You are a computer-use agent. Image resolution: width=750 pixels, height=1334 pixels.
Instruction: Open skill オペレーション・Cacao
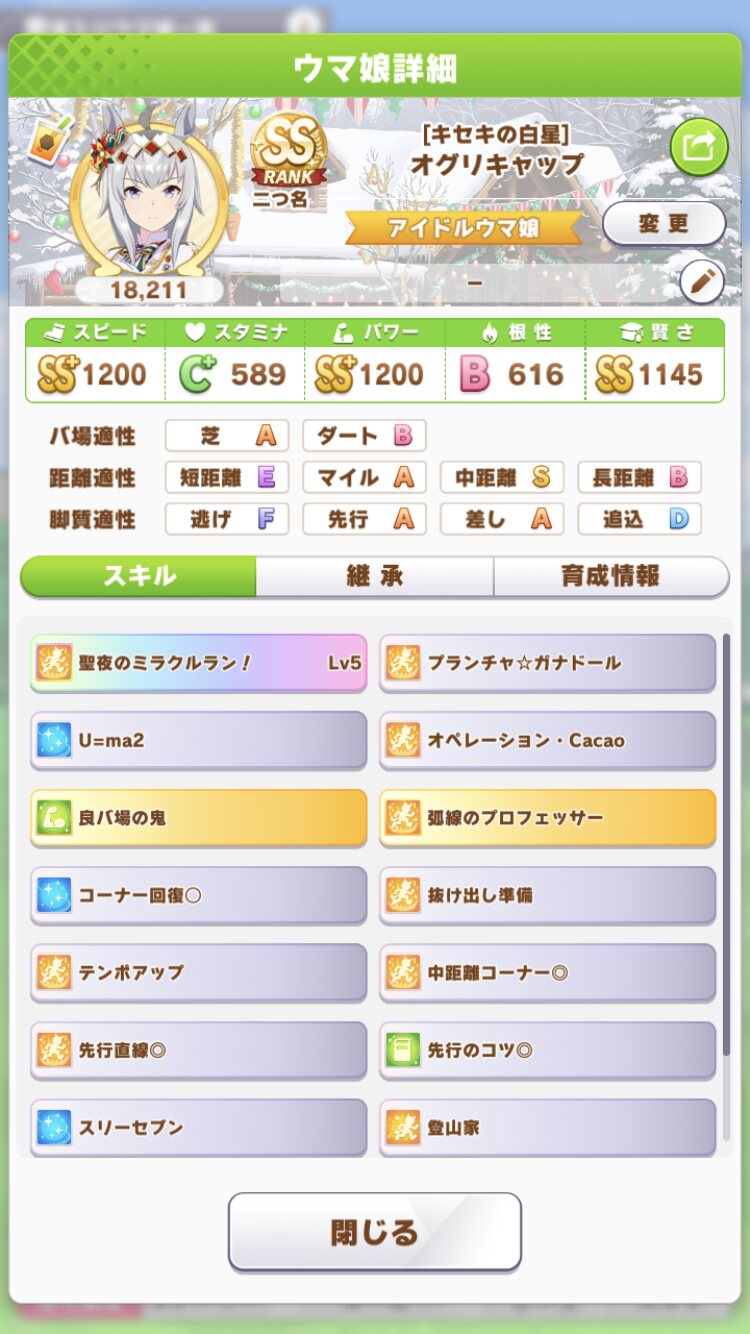pyautogui.click(x=547, y=740)
